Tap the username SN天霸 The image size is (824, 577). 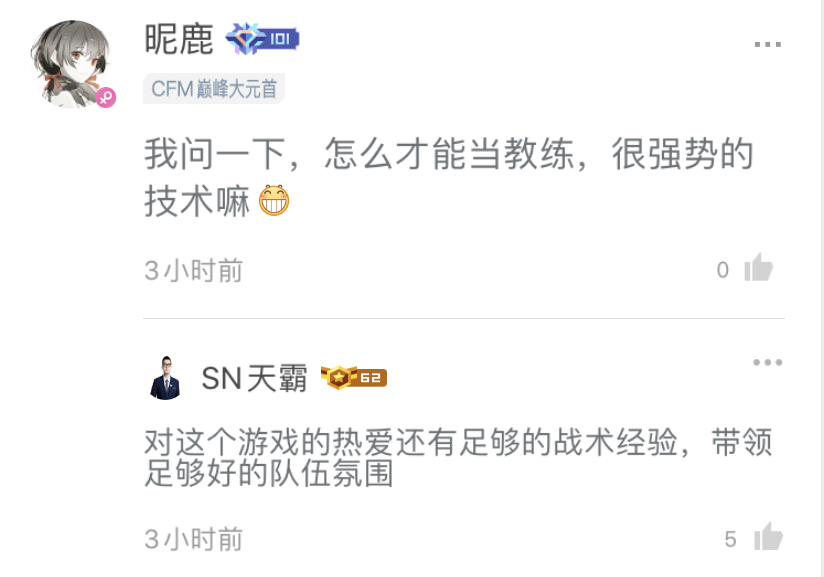(x=254, y=378)
